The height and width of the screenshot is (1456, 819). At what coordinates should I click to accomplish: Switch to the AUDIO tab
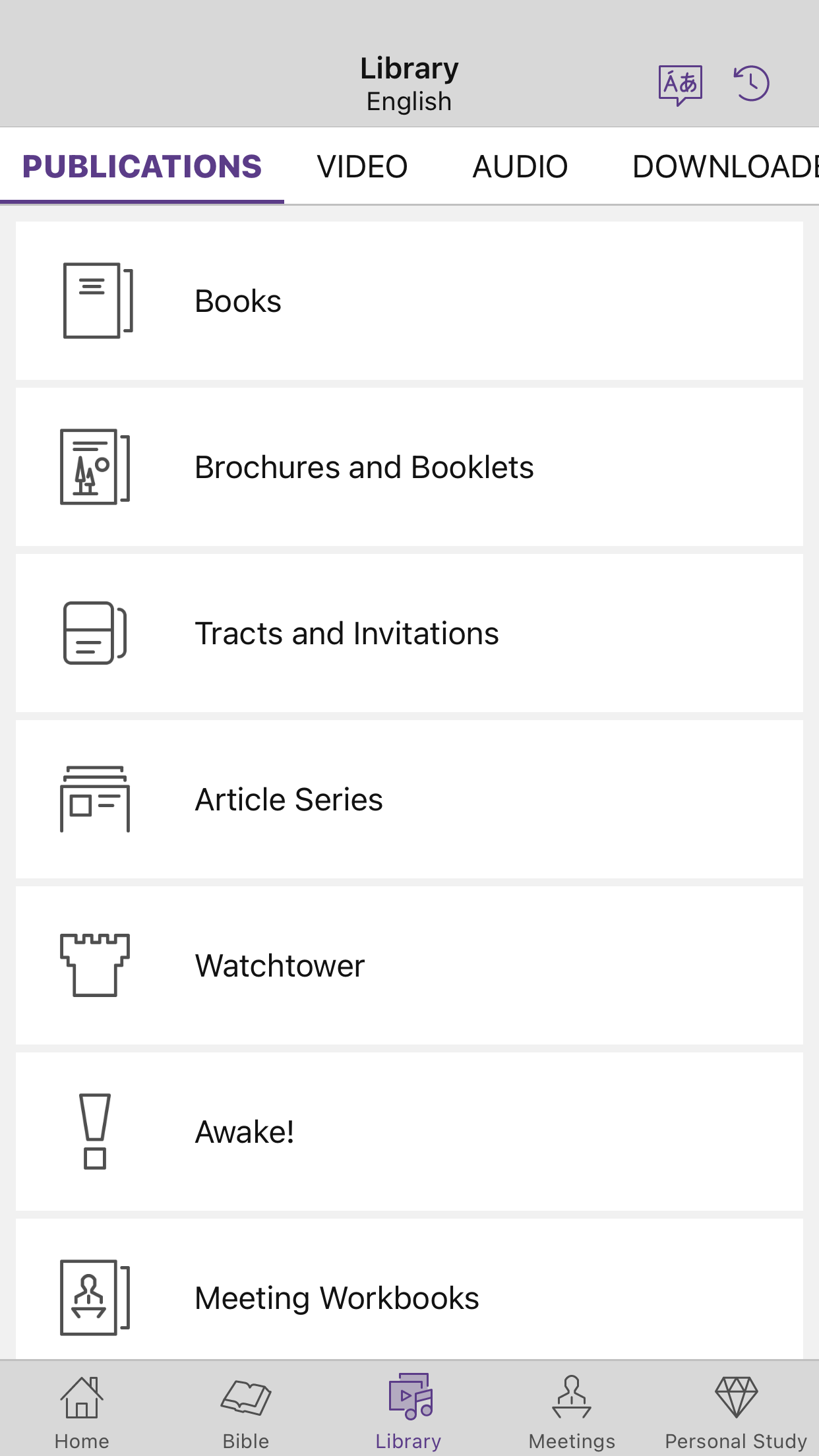coord(519,166)
